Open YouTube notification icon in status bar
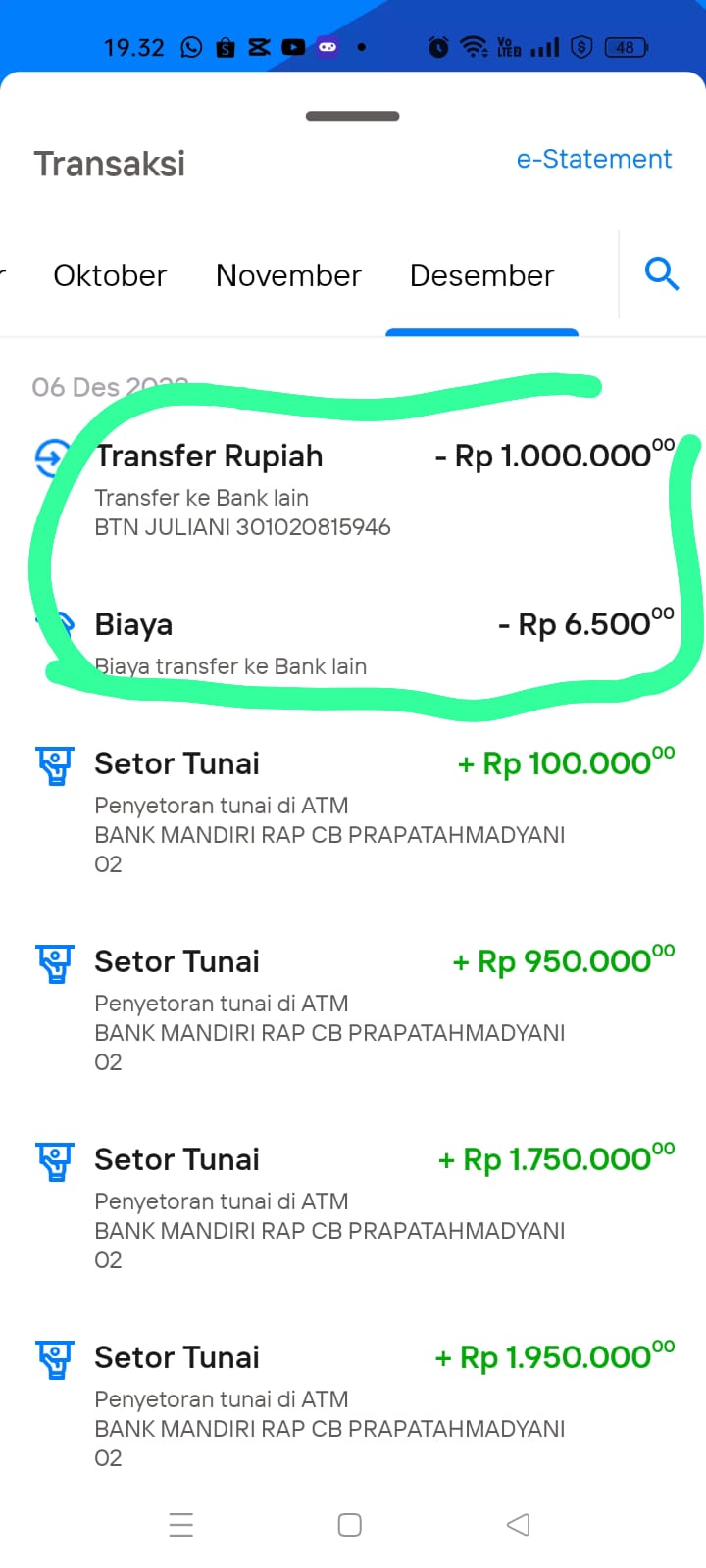 click(293, 46)
